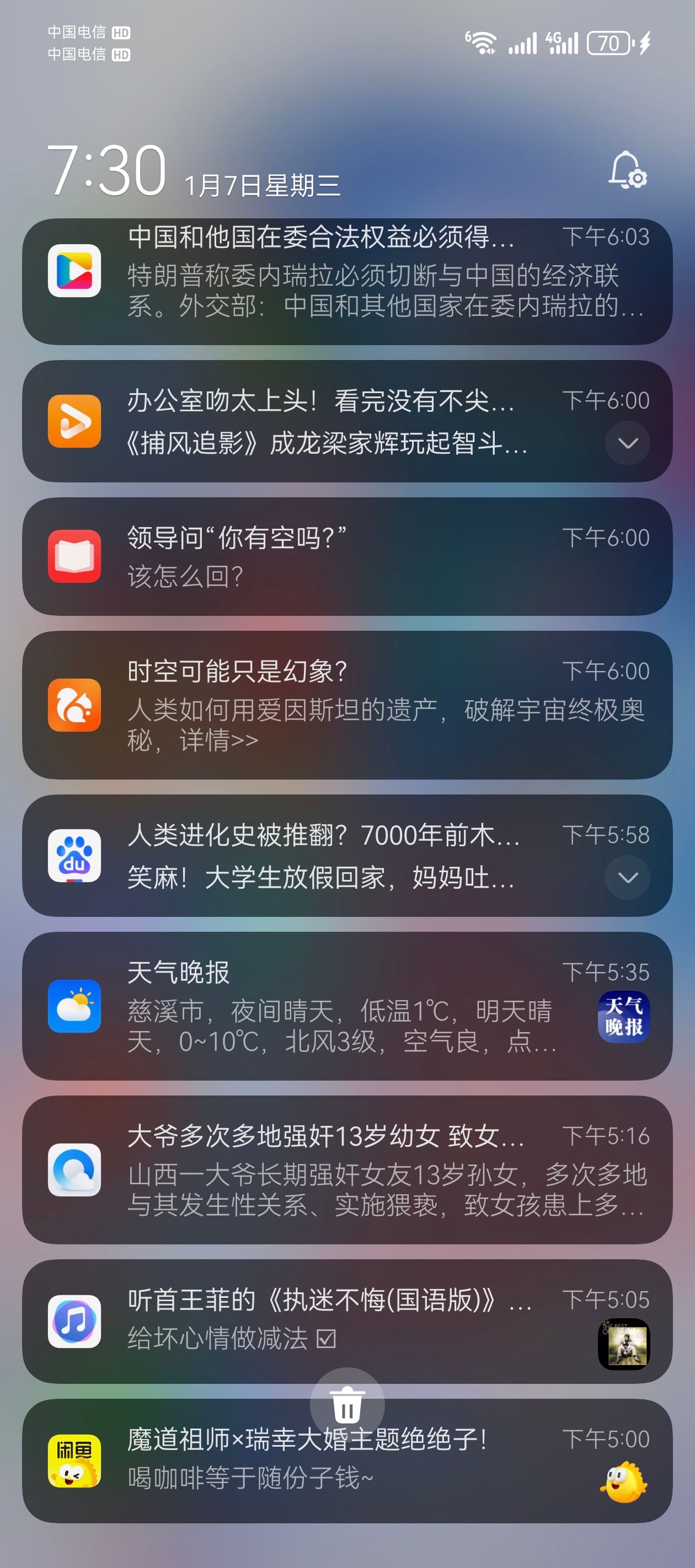Open the 大爷多次多地 news notification
Screen dimensions: 695x1568
point(347,1170)
